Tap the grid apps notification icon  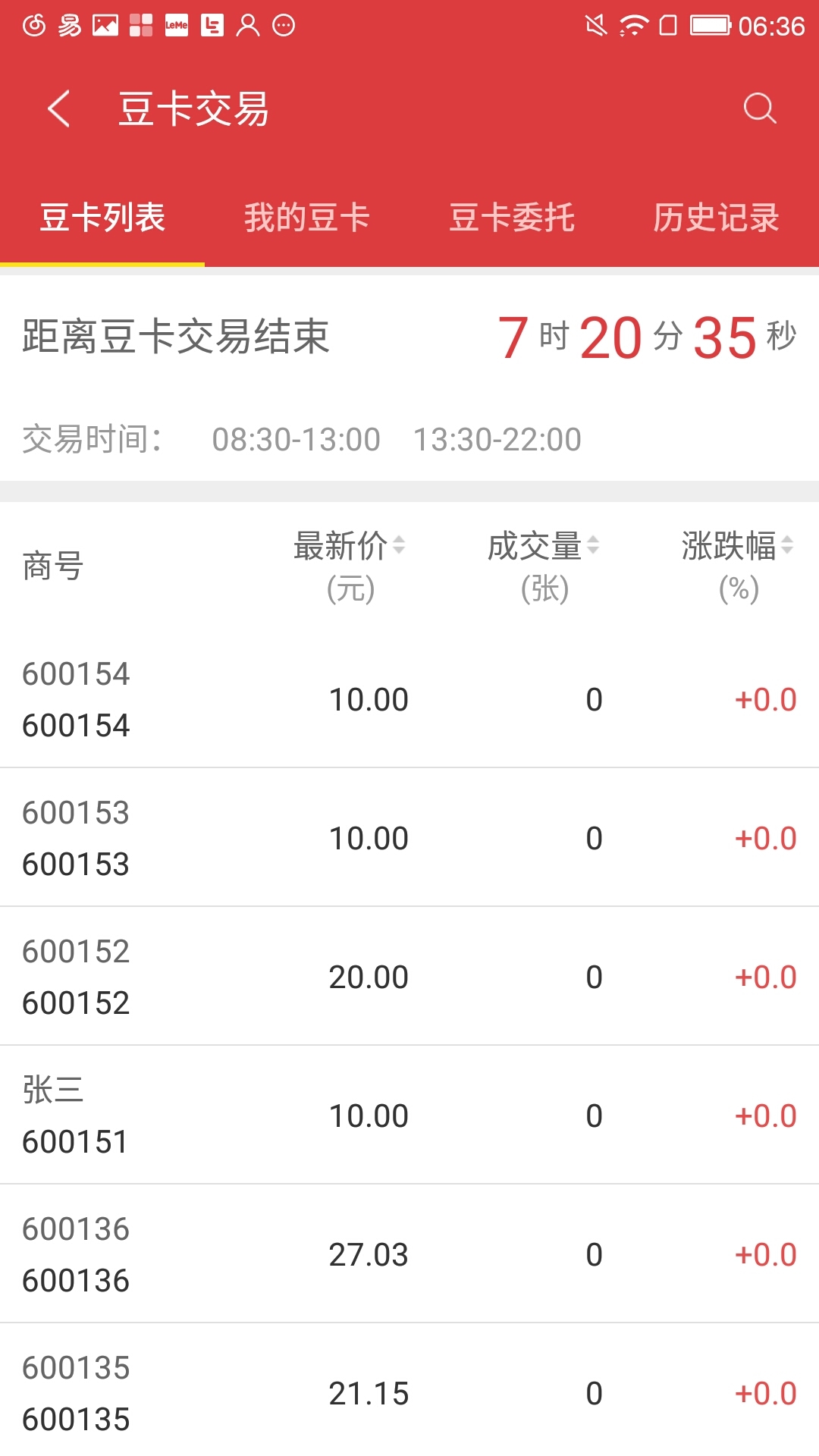[x=140, y=23]
